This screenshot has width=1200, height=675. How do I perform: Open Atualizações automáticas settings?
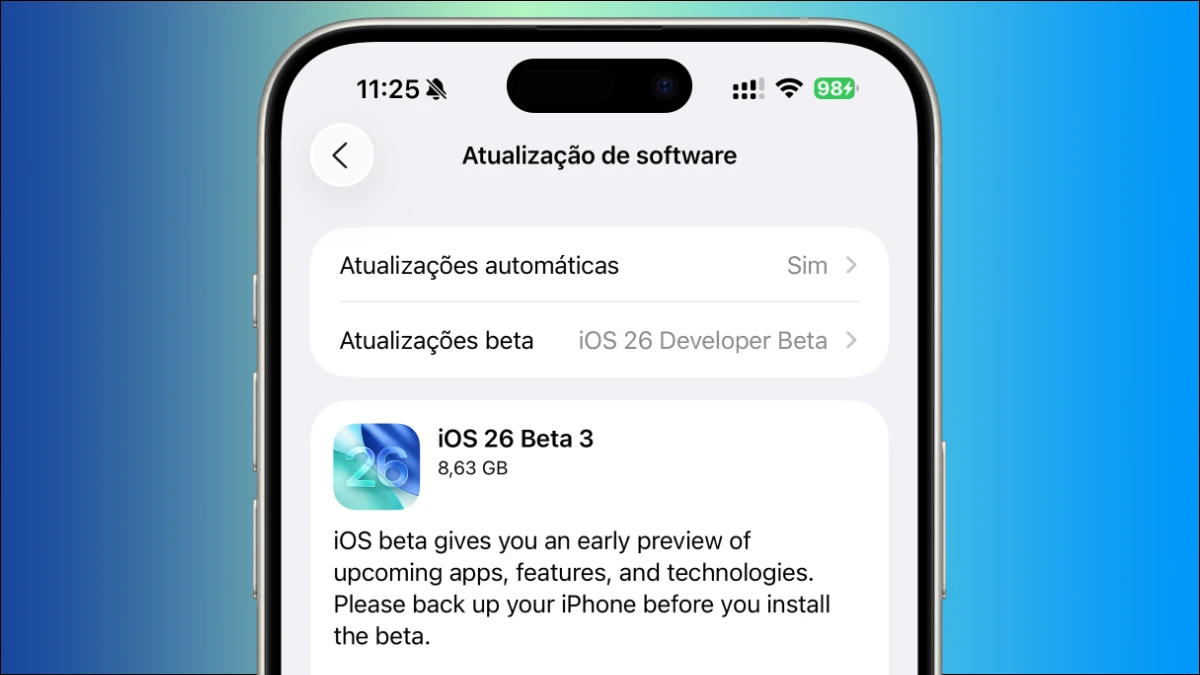pos(598,266)
